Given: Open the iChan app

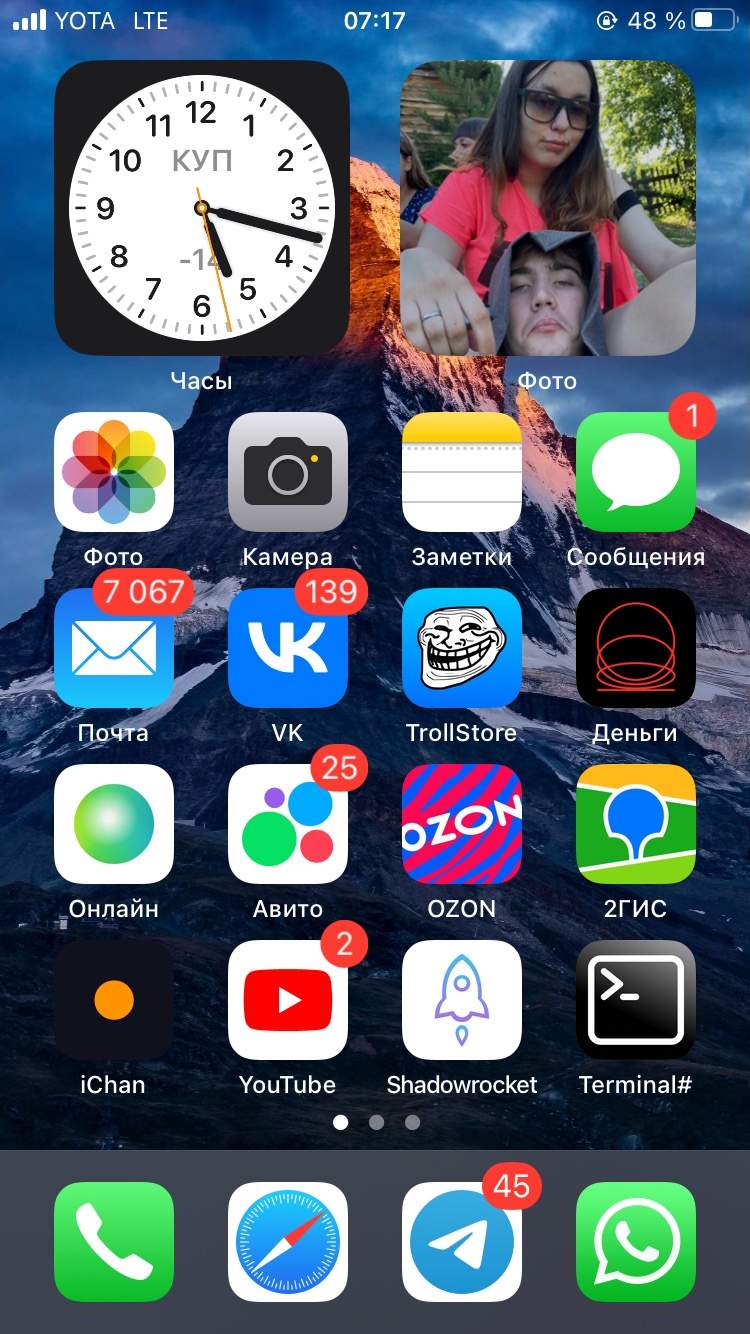Looking at the screenshot, I should (114, 1000).
